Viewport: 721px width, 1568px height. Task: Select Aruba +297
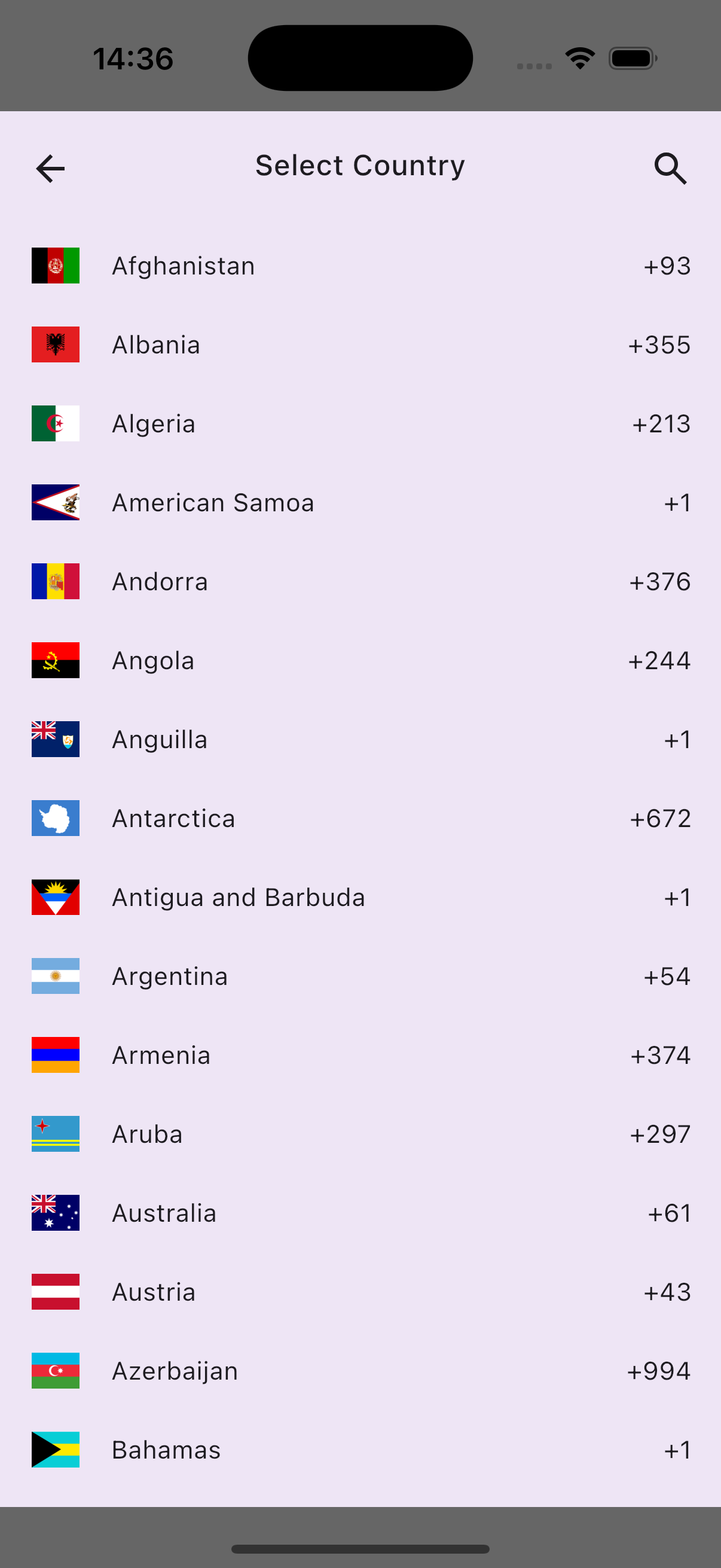(x=360, y=1134)
